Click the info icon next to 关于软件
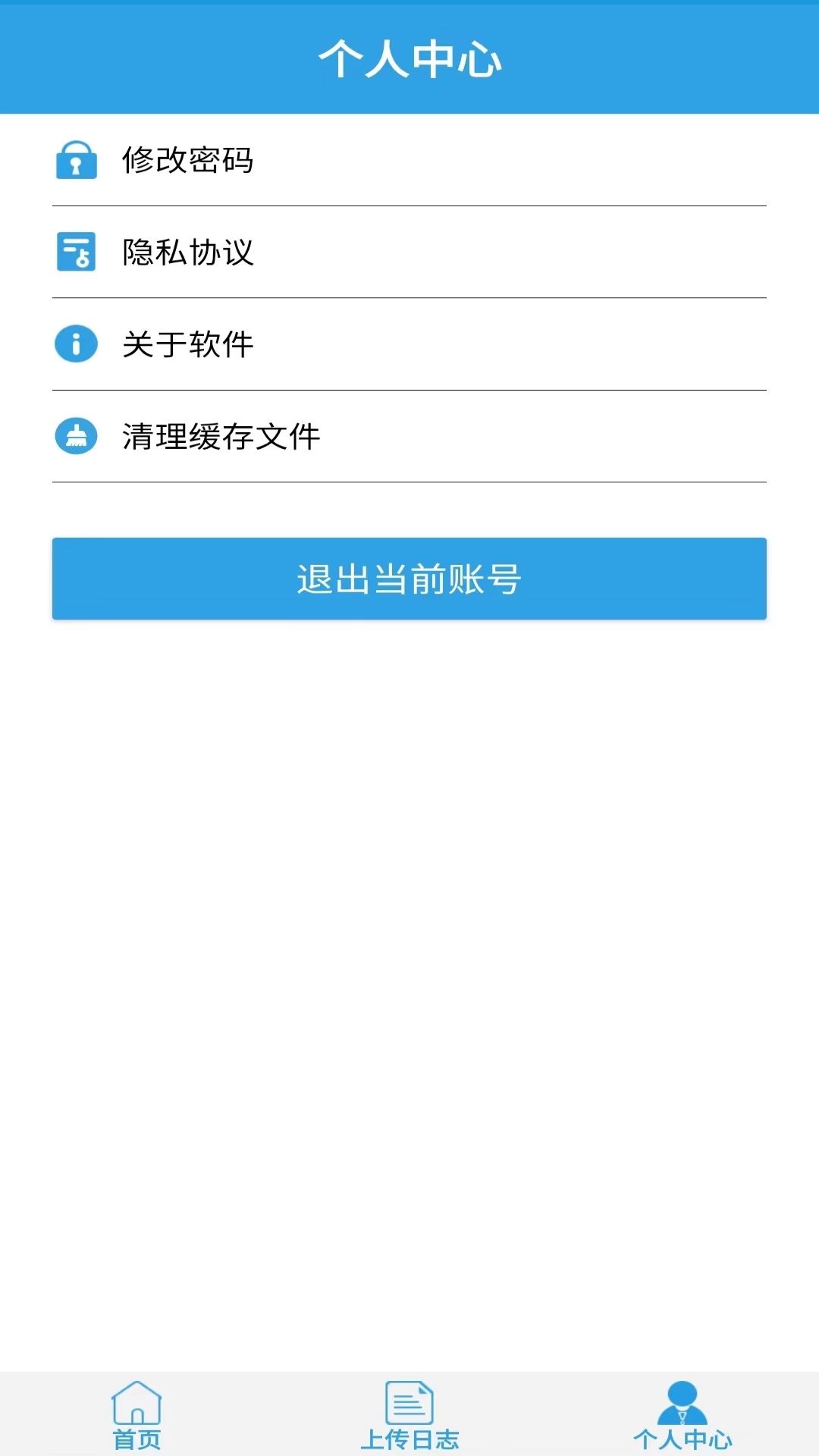Viewport: 819px width, 1456px height. click(75, 343)
